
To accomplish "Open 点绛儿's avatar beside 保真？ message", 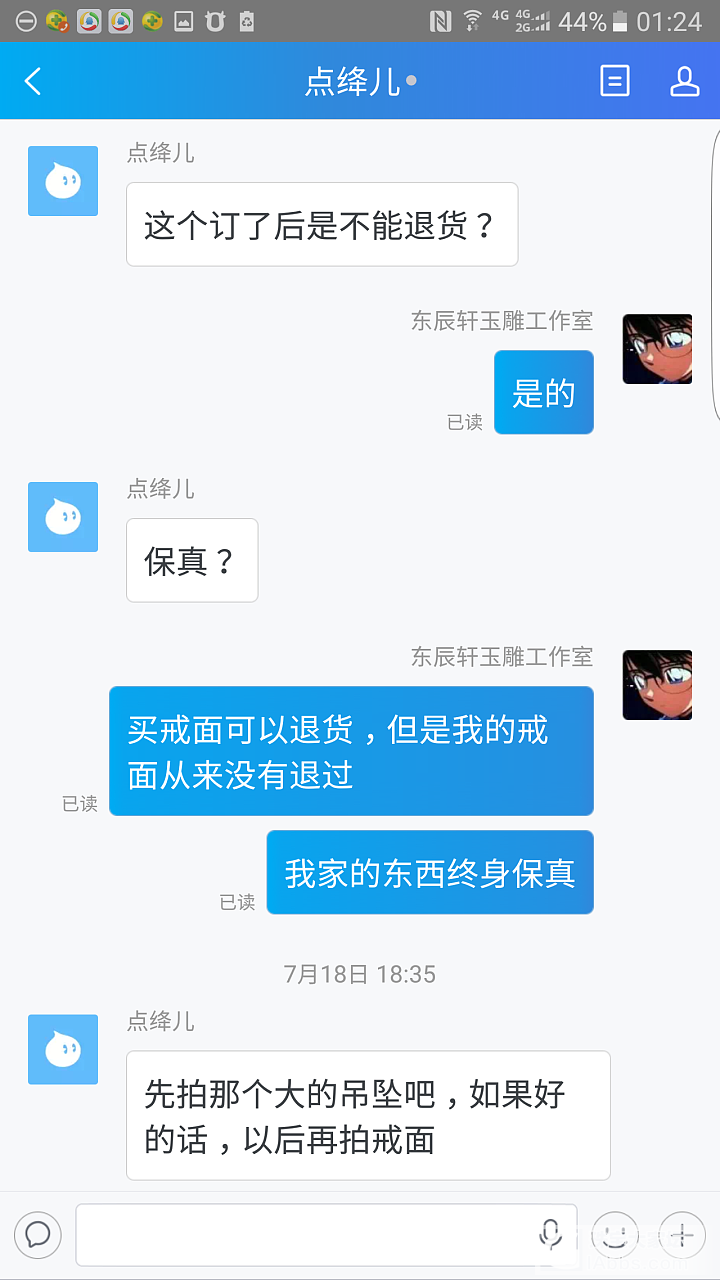I will click(63, 517).
